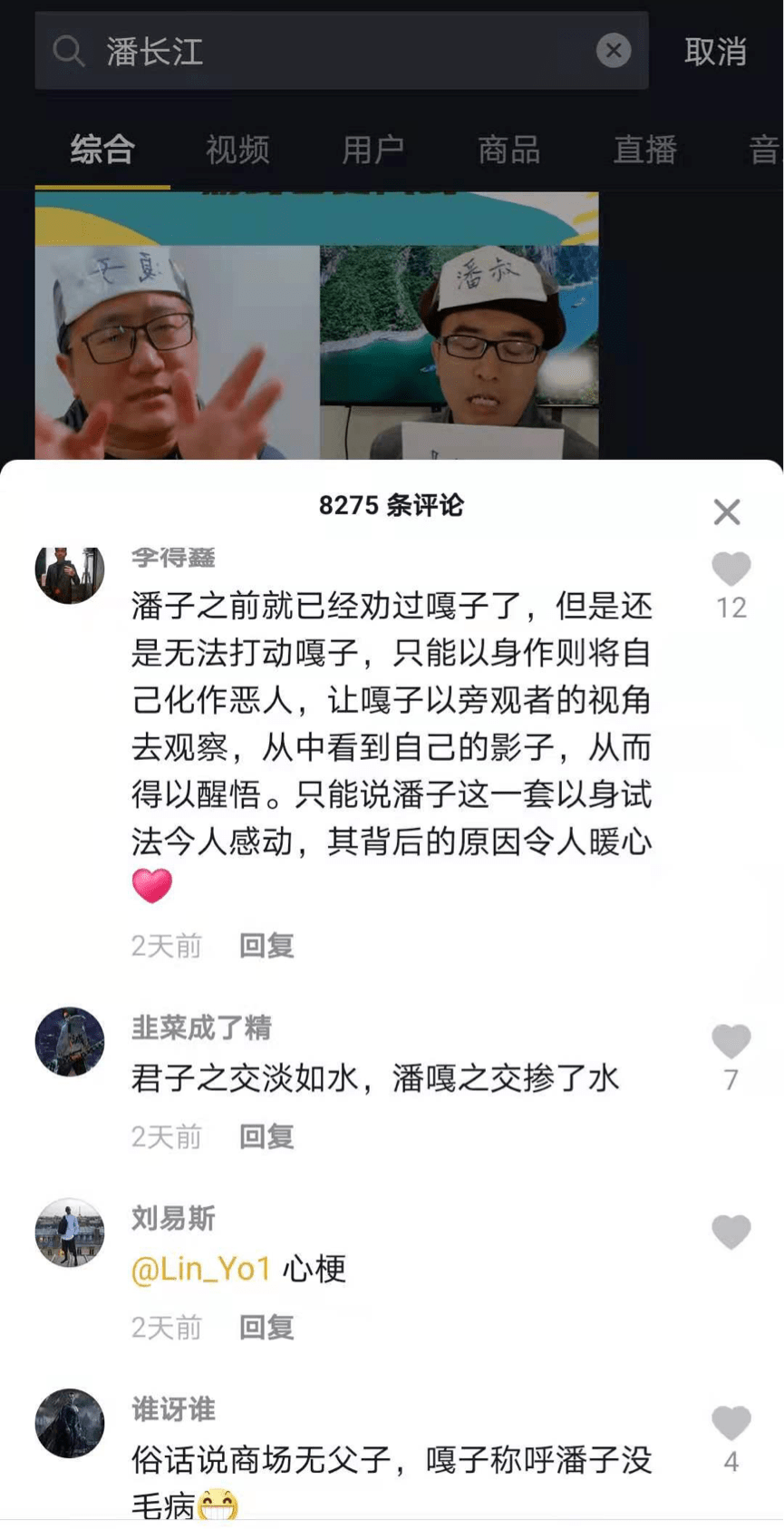Select the 综合 tab
This screenshot has height=1529, width=784.
102,150
